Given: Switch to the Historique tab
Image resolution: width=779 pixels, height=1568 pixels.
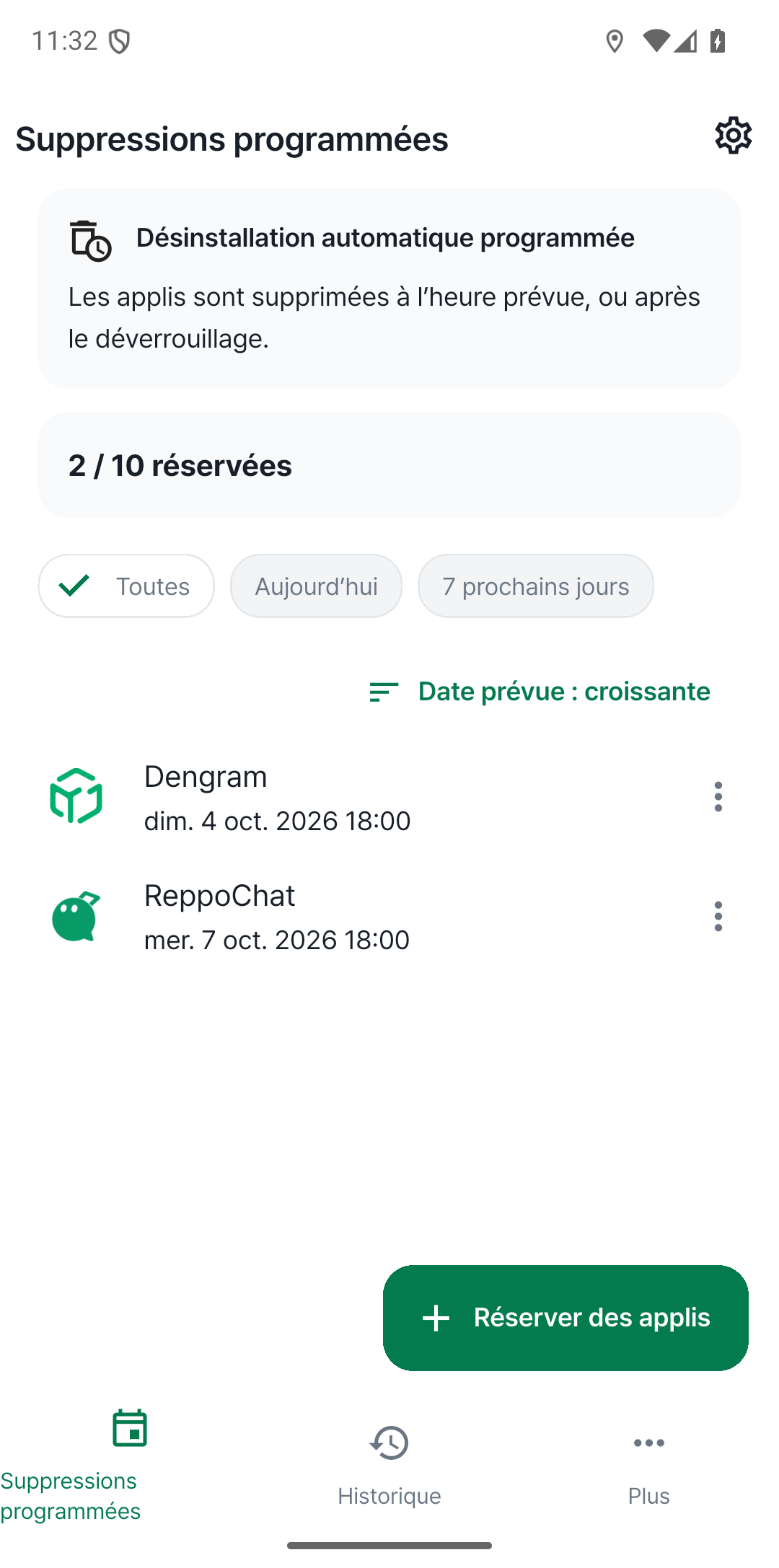Looking at the screenshot, I should pyautogui.click(x=389, y=1466).
